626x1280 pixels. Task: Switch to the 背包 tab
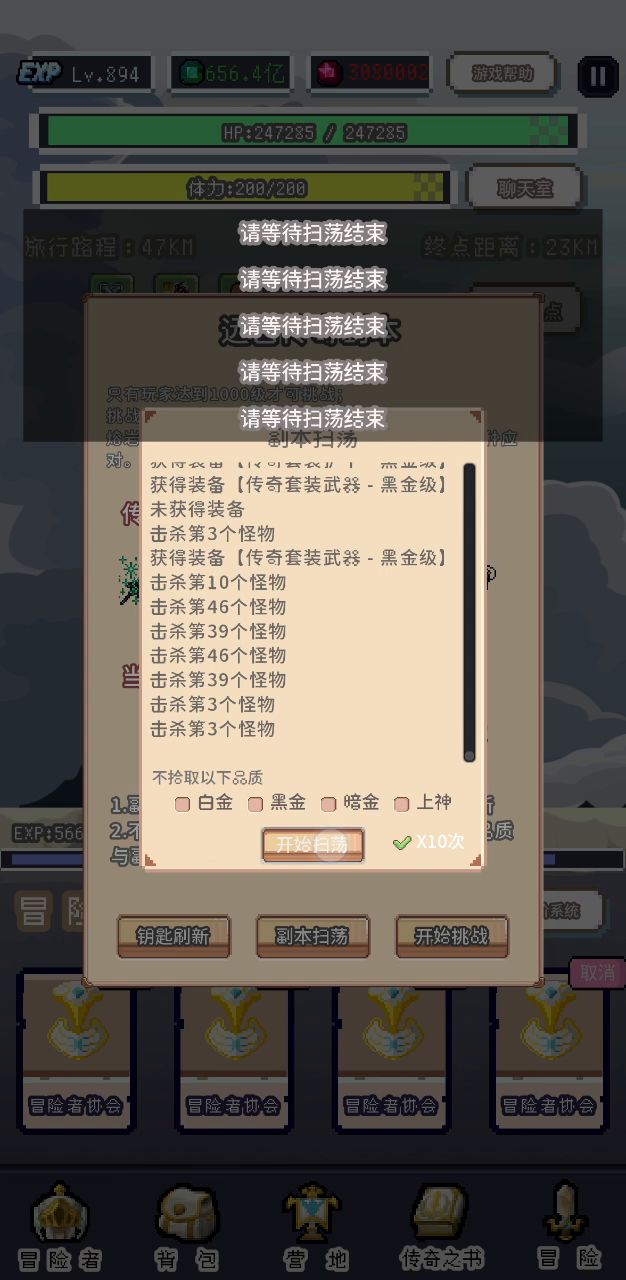[x=187, y=1226]
